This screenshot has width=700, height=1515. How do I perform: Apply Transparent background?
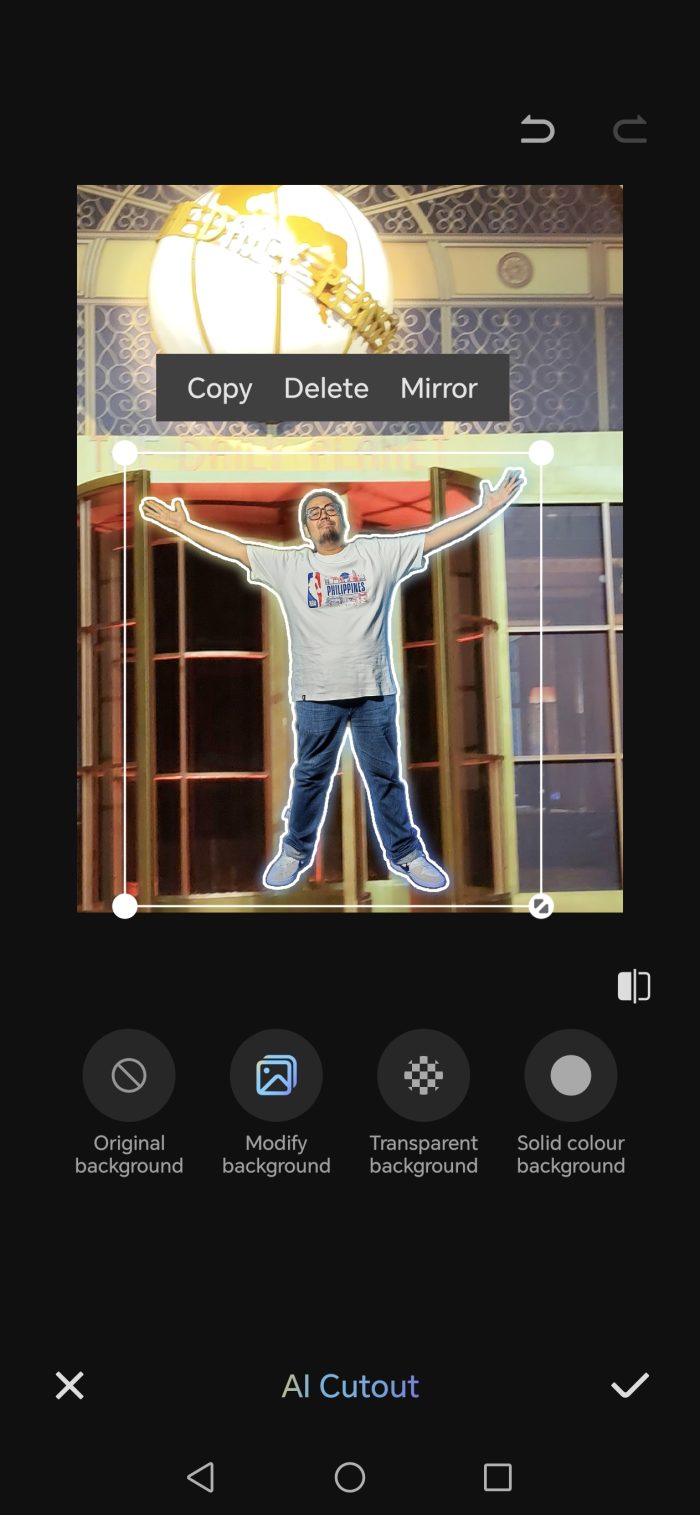[x=423, y=1076]
